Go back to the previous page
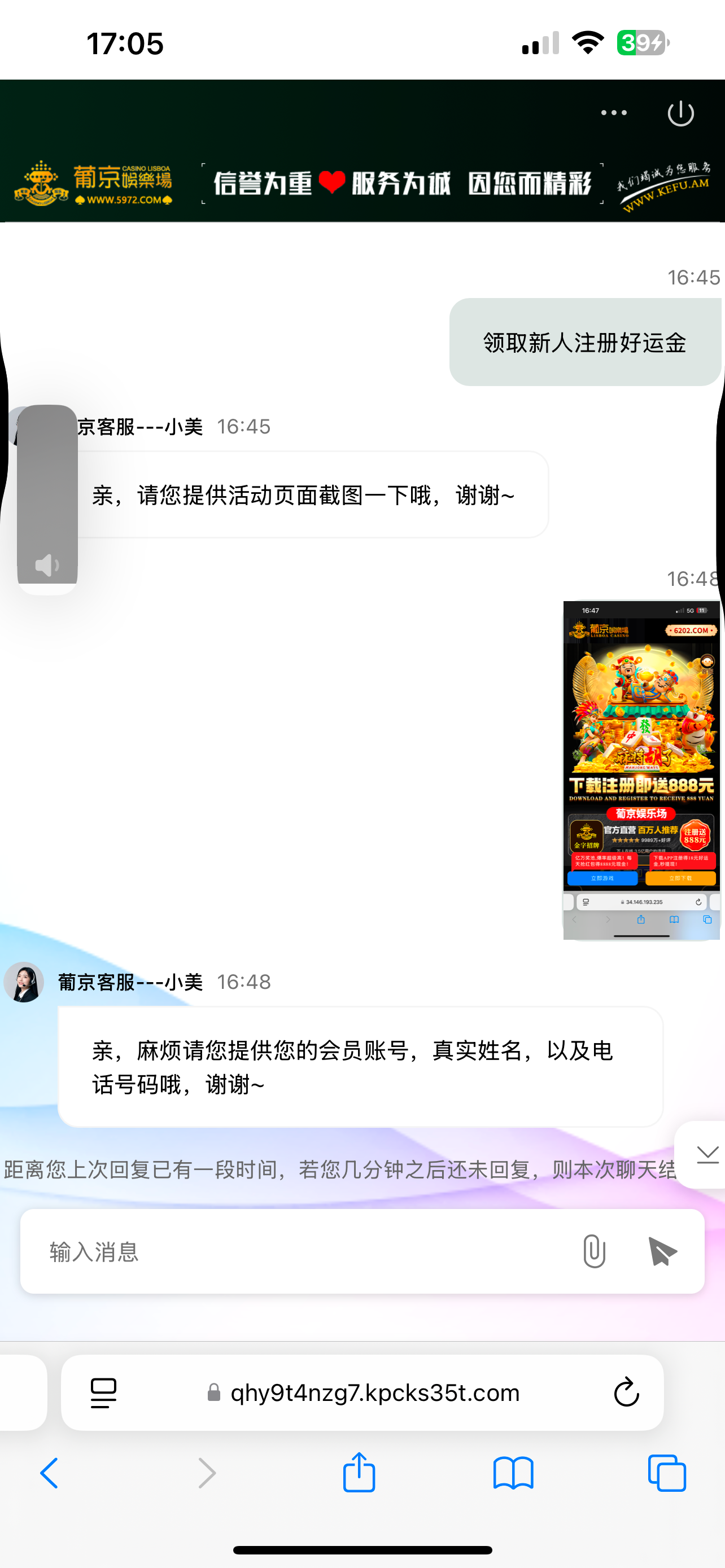 49,1473
